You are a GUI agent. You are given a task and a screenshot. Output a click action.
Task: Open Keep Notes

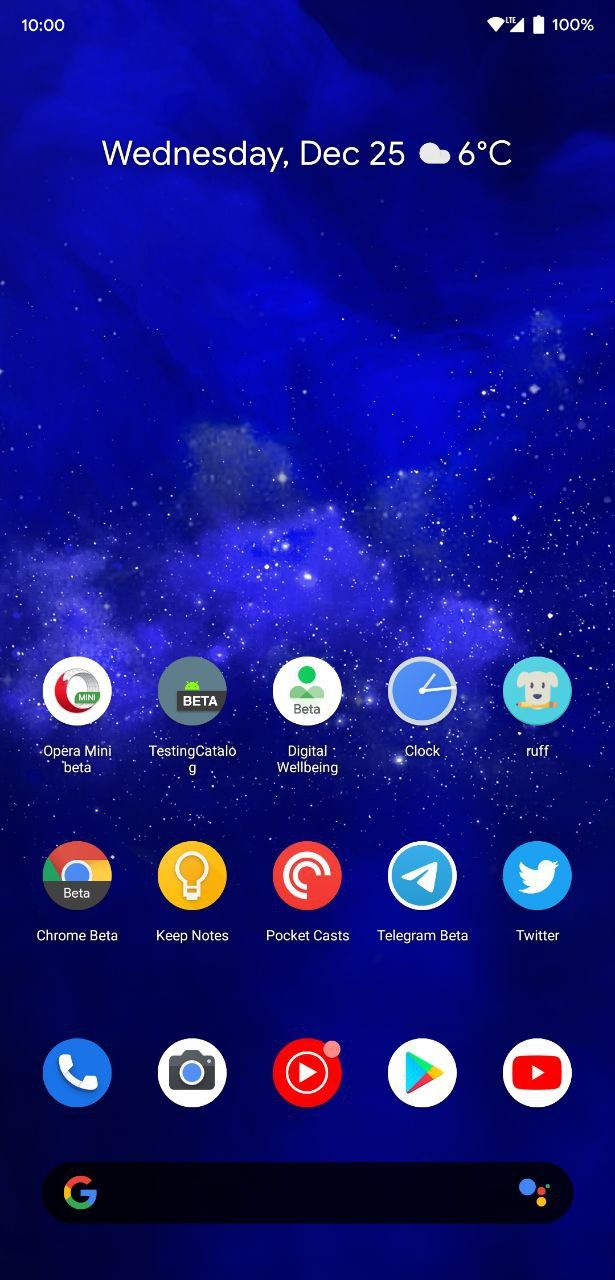pyautogui.click(x=192, y=876)
